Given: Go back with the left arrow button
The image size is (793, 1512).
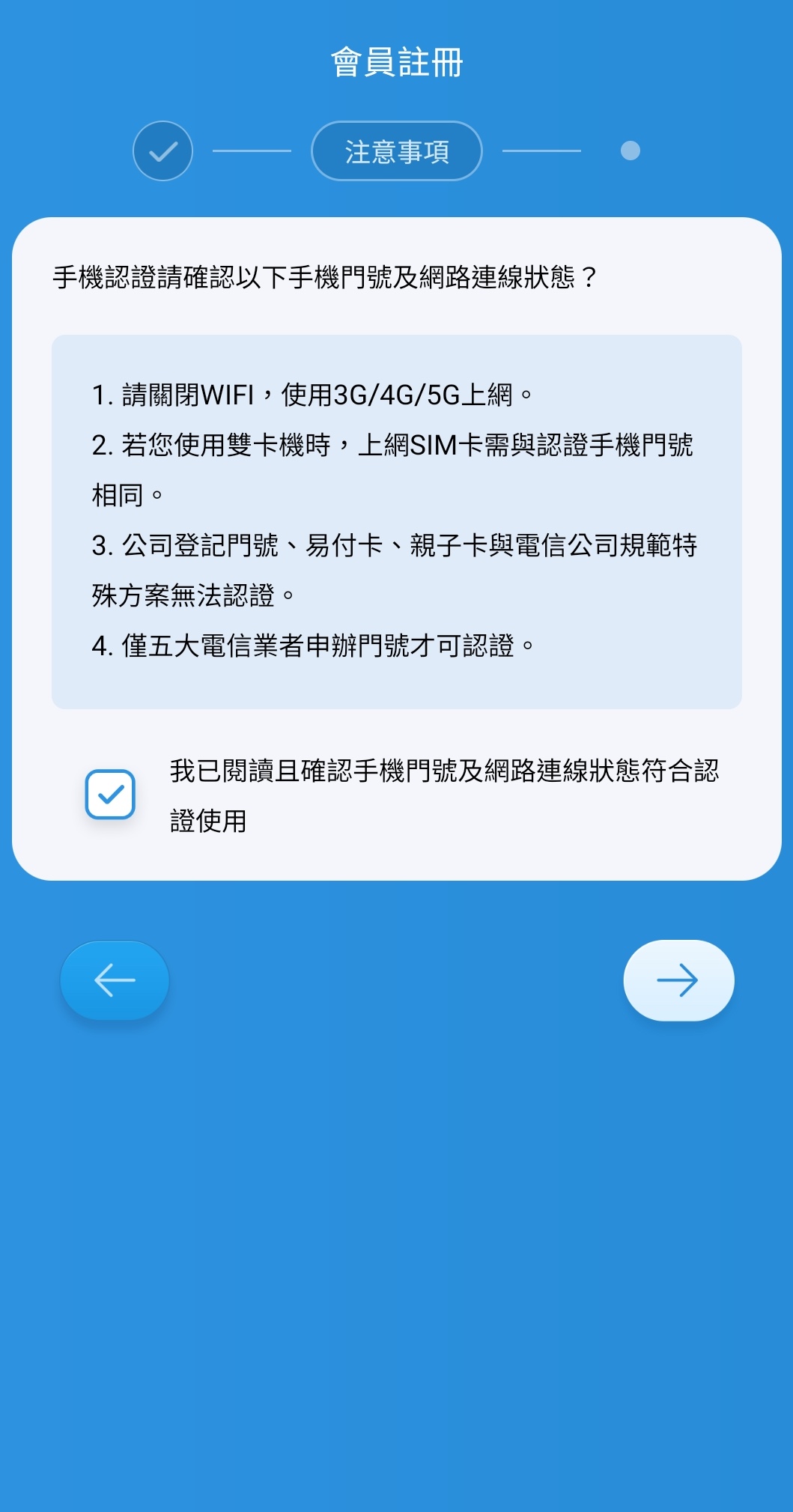Looking at the screenshot, I should (115, 980).
